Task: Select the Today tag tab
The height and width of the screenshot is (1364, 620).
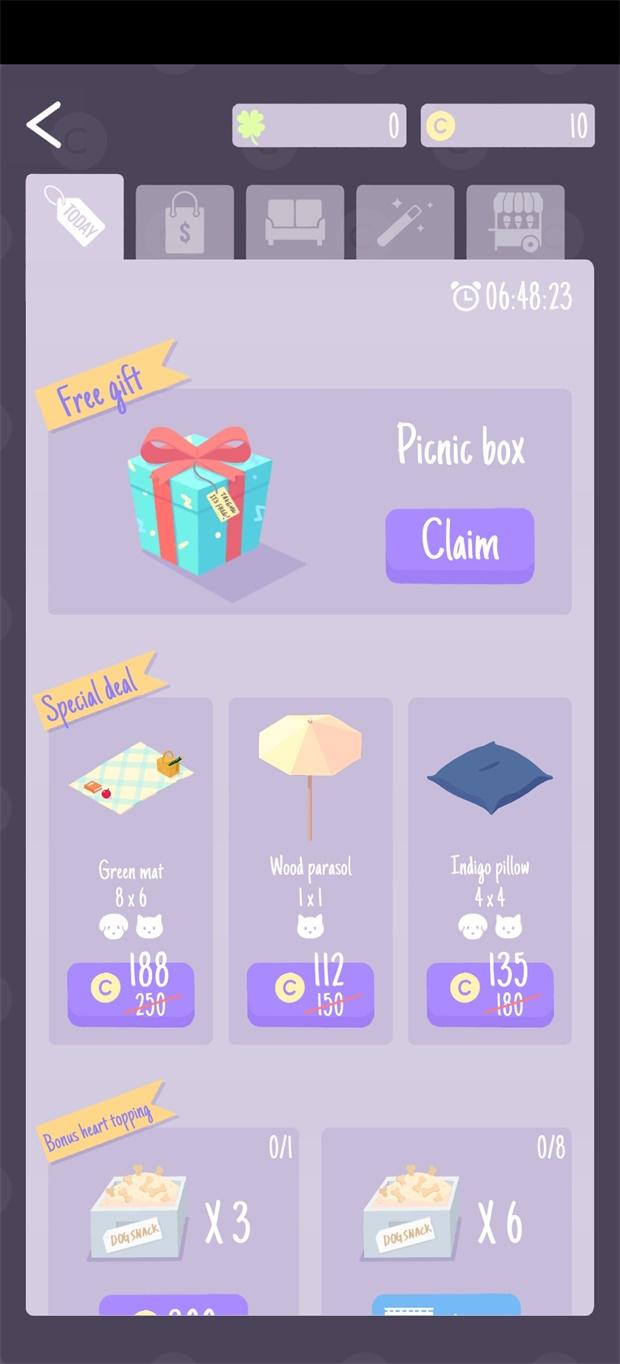Action: click(x=75, y=218)
